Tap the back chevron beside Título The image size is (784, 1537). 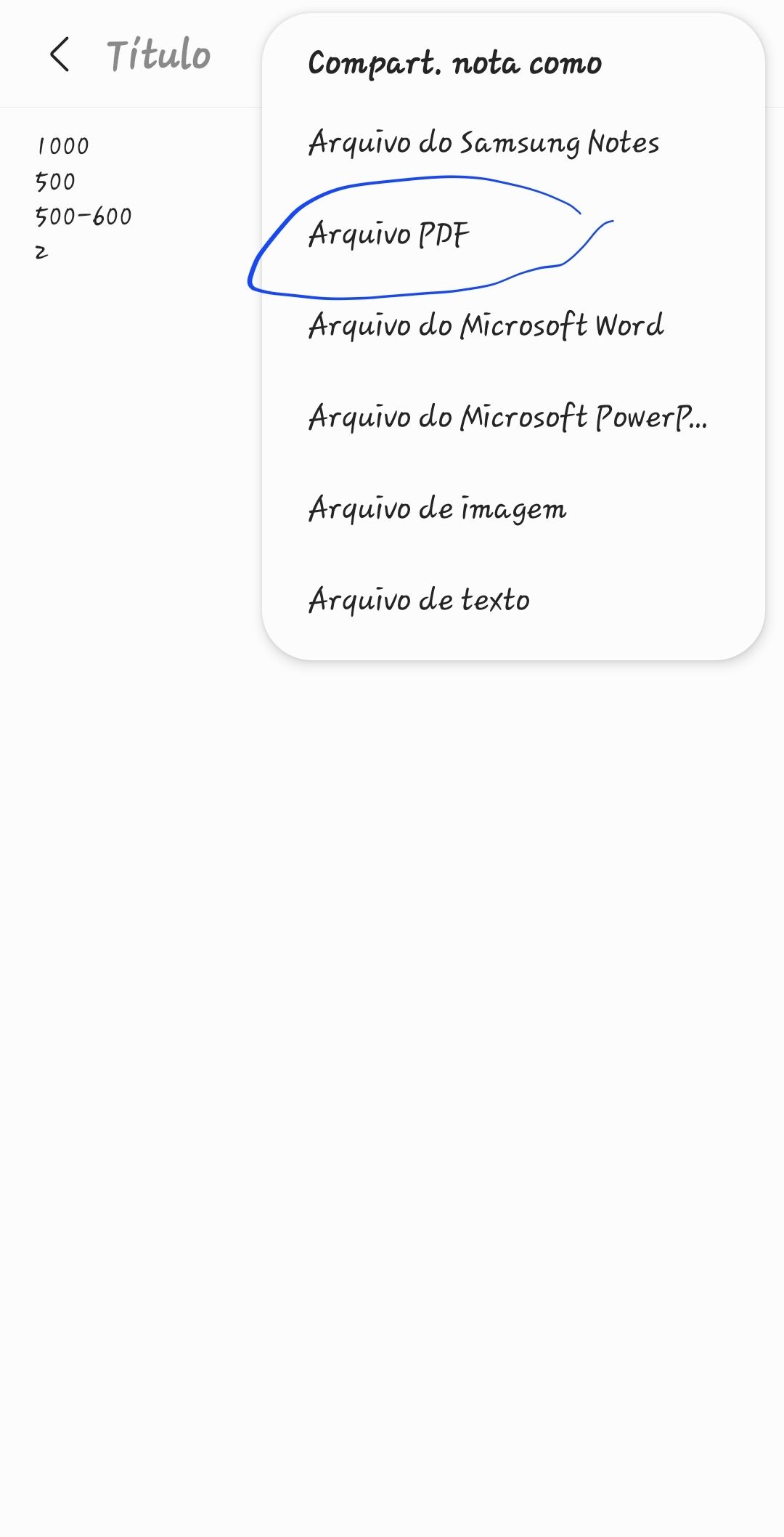click(61, 52)
